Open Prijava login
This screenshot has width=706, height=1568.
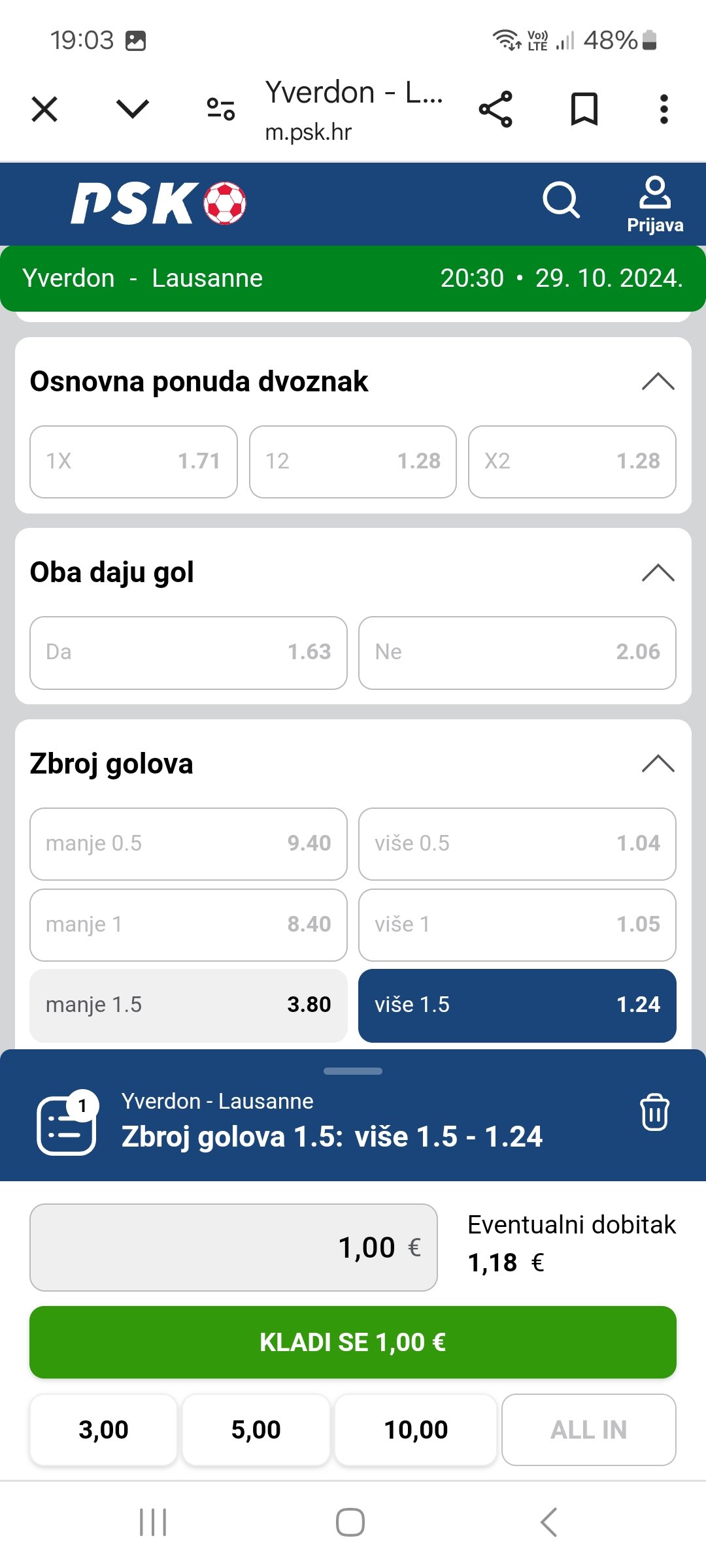click(655, 204)
